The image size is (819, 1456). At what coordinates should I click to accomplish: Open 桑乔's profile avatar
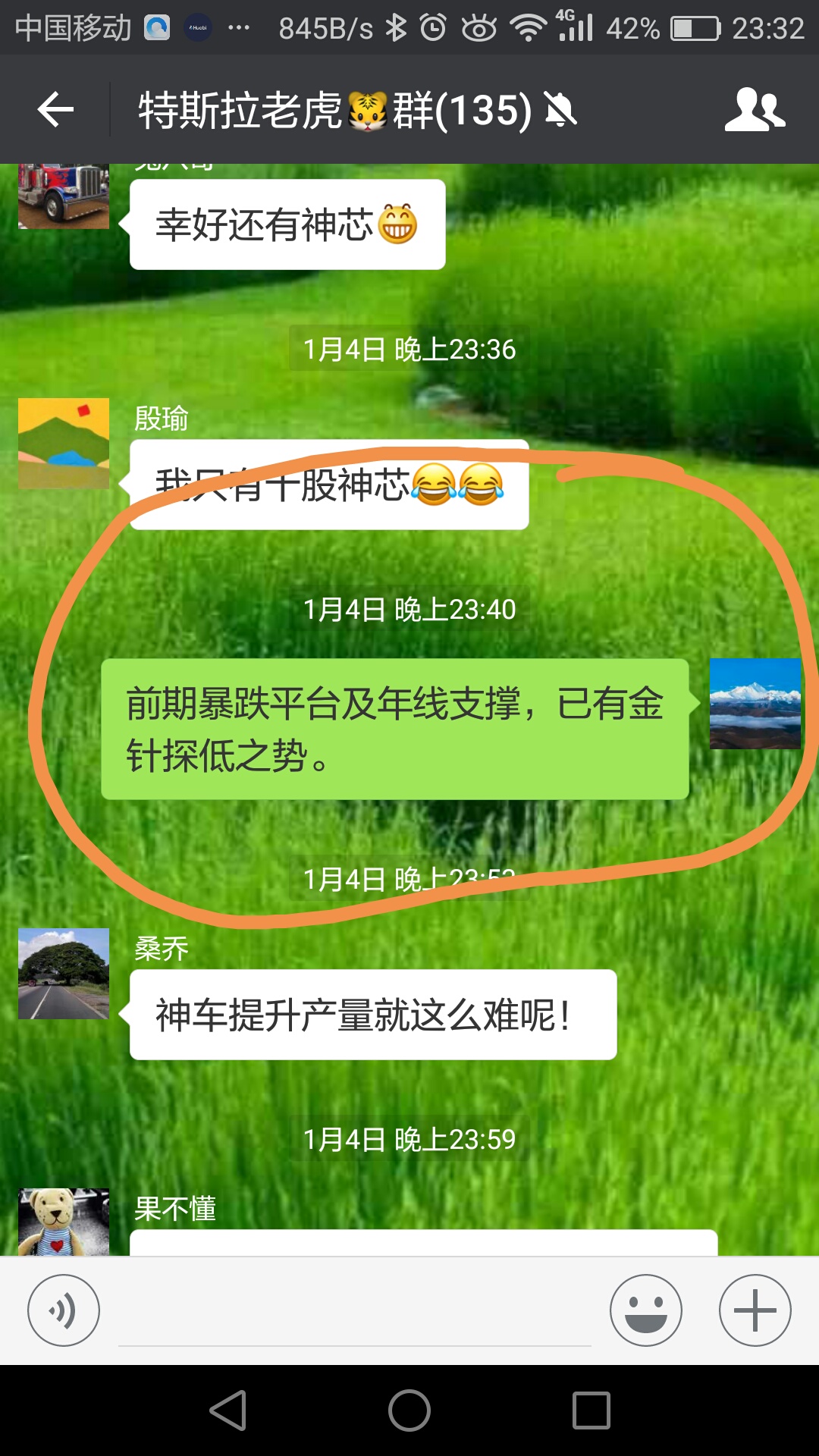64,973
